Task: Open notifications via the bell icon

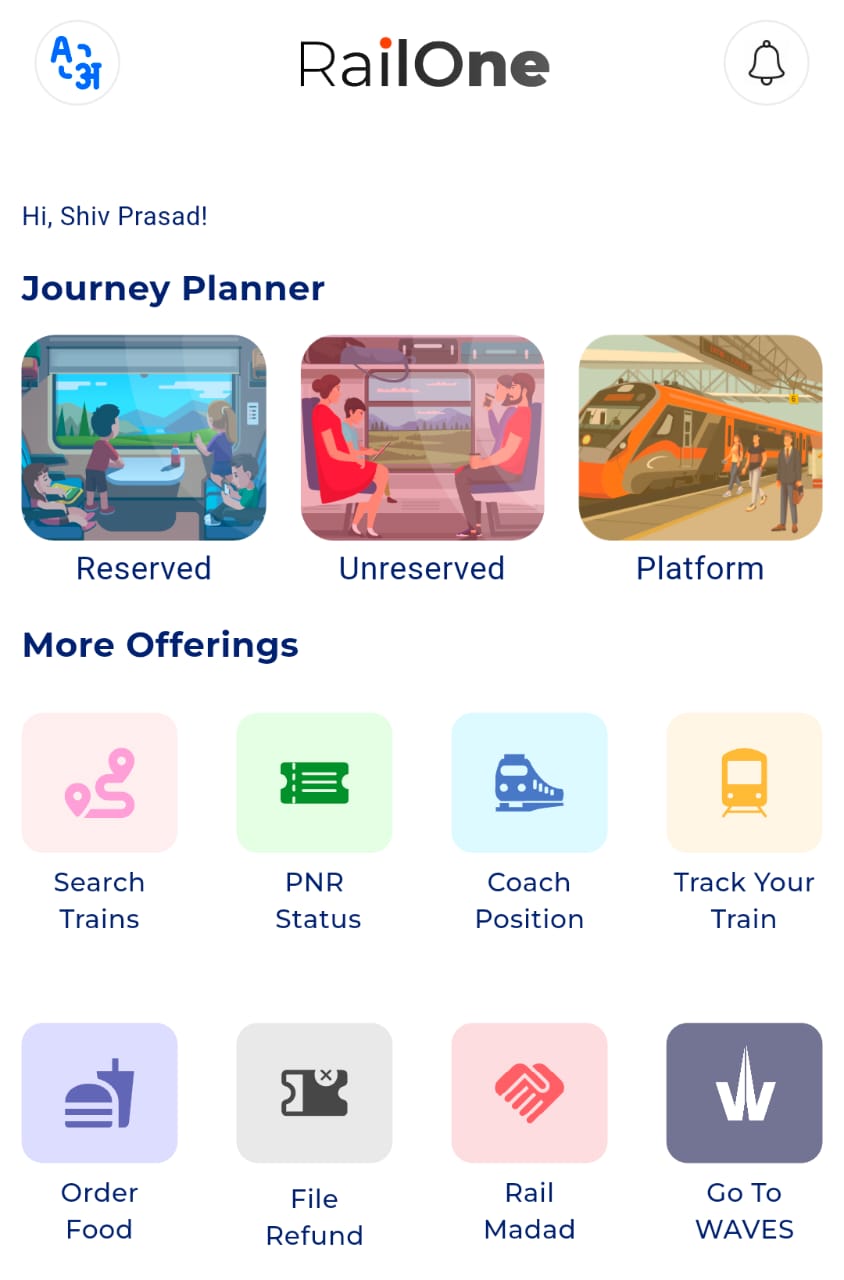Action: pyautogui.click(x=766, y=62)
